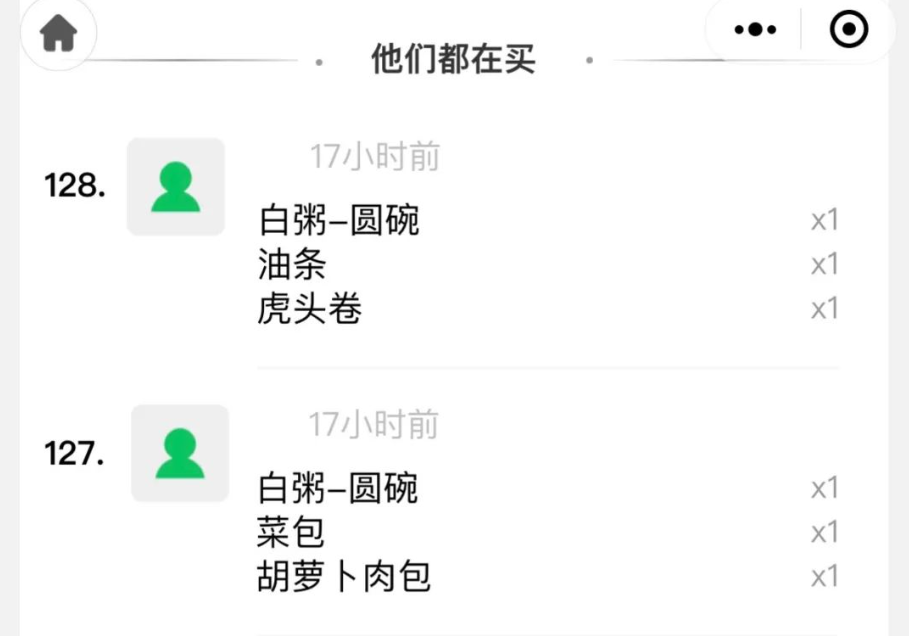The image size is (909, 636).
Task: Return to the mini program home page
Action: pos(58,34)
